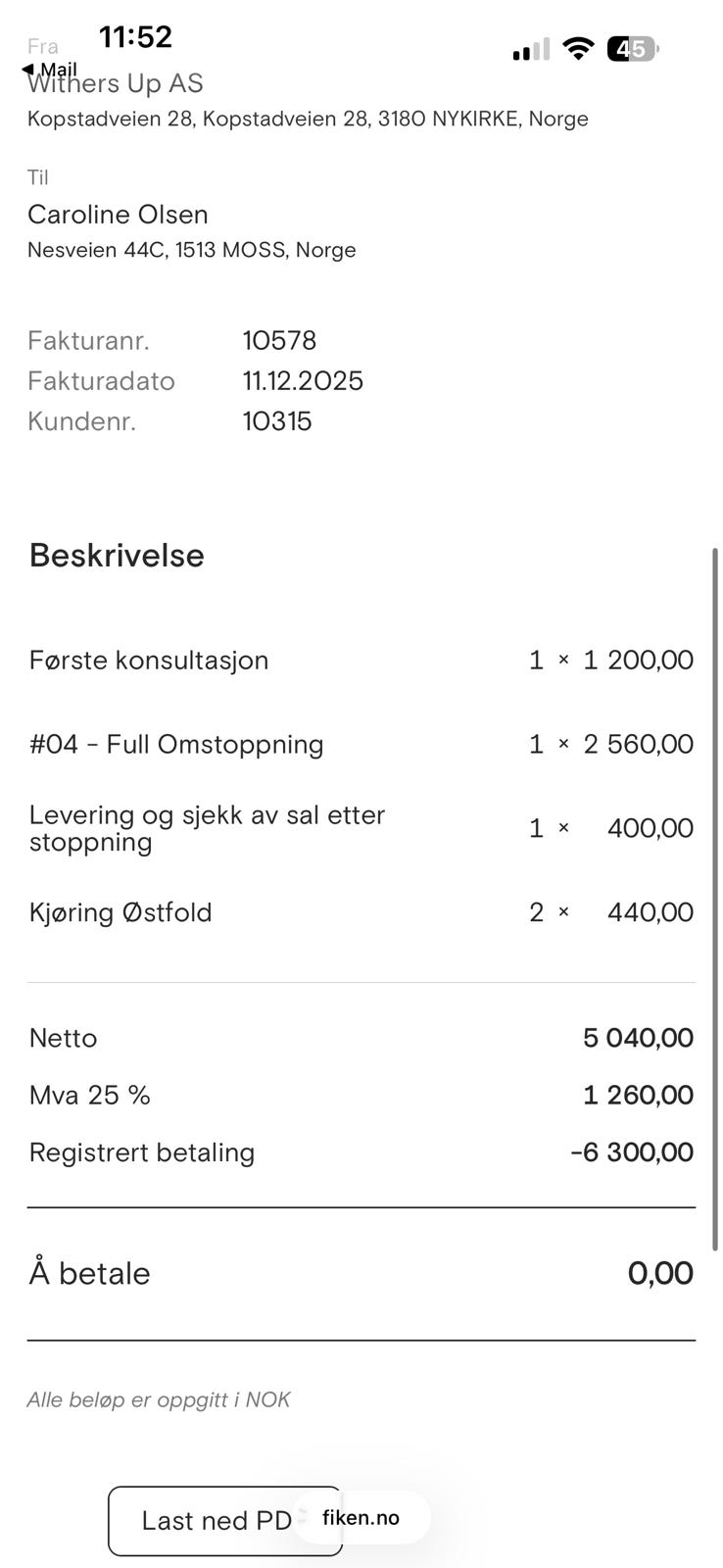723x1568 pixels.
Task: Tap the Mail back arrow at top left
Action: pos(49,69)
